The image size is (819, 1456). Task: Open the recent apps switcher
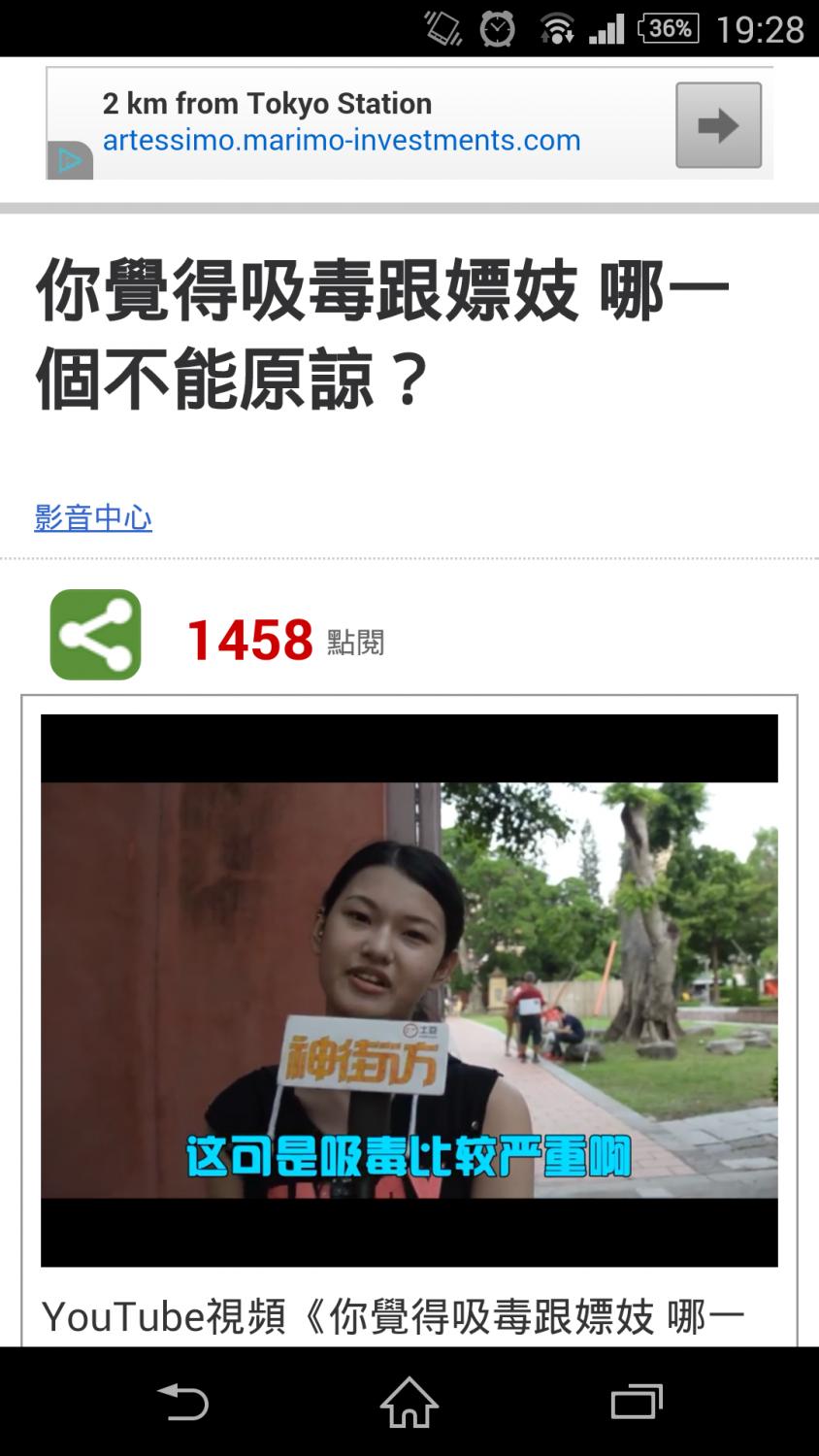636,1403
